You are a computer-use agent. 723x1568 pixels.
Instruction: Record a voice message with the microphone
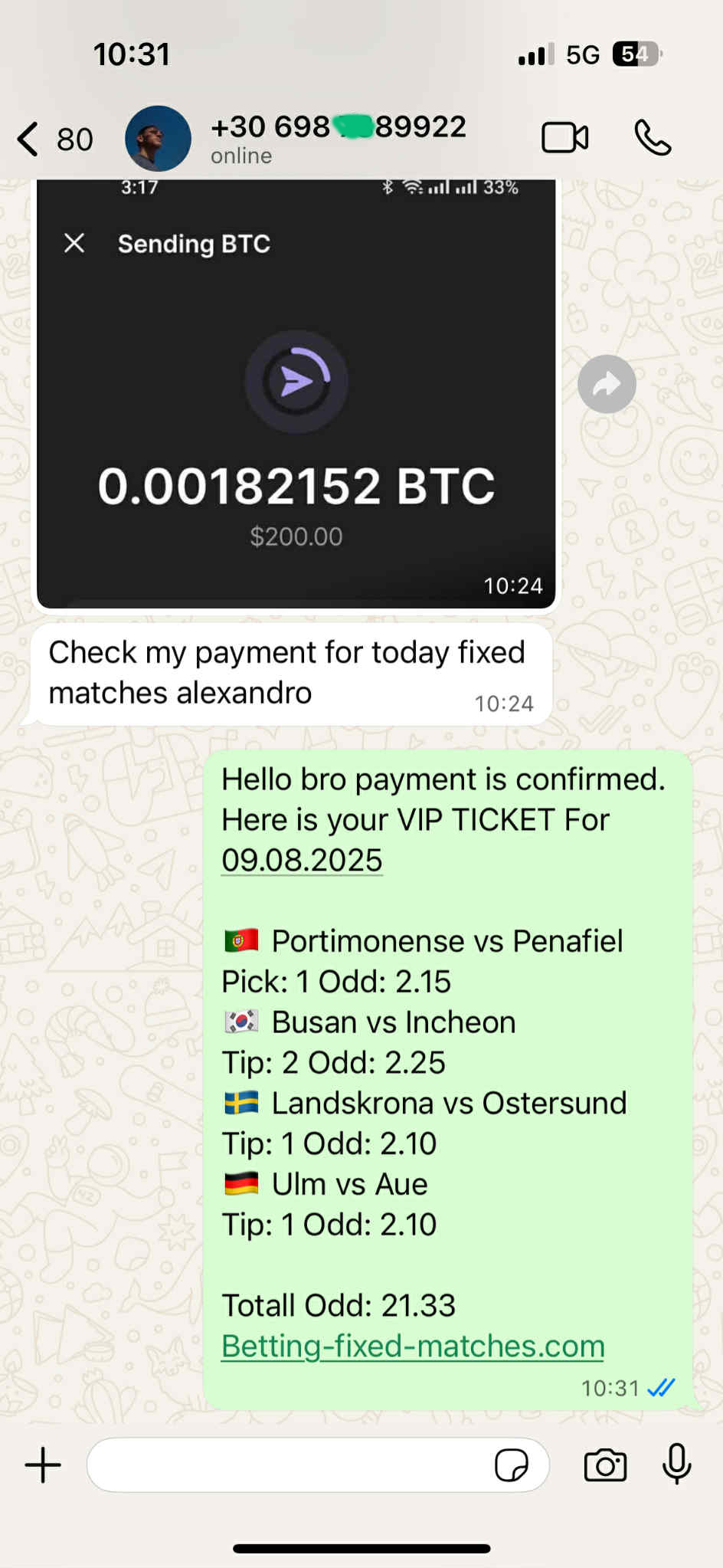[677, 1464]
